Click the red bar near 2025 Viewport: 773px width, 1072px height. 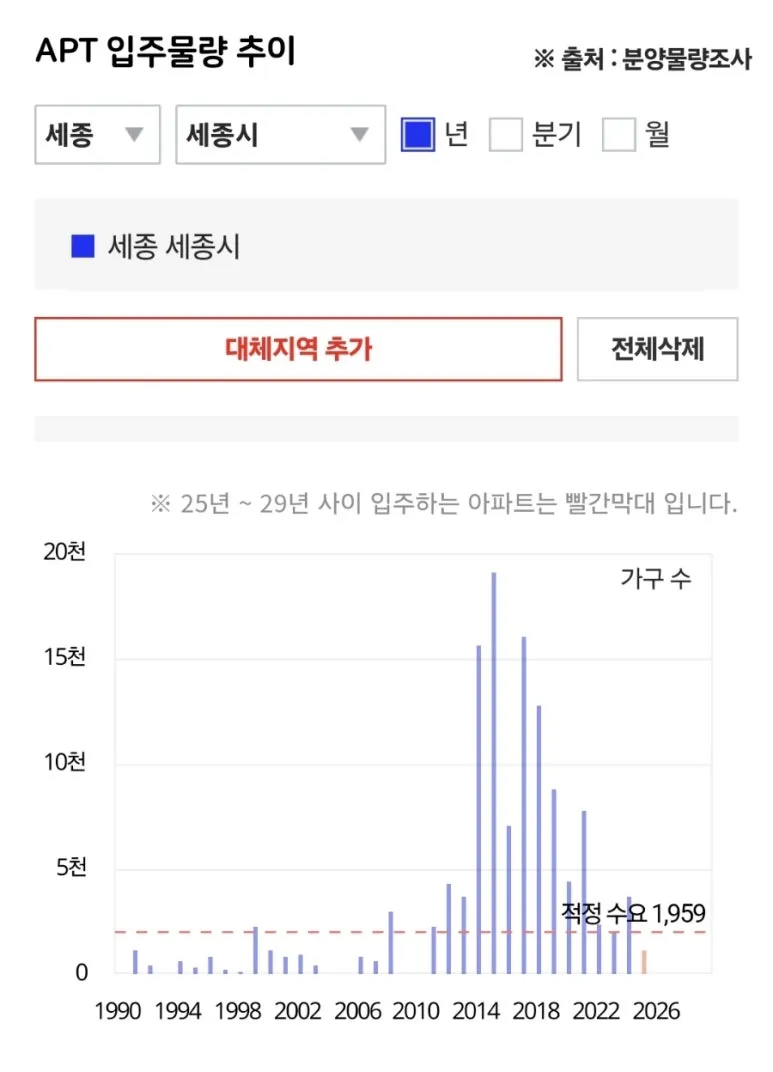(645, 960)
